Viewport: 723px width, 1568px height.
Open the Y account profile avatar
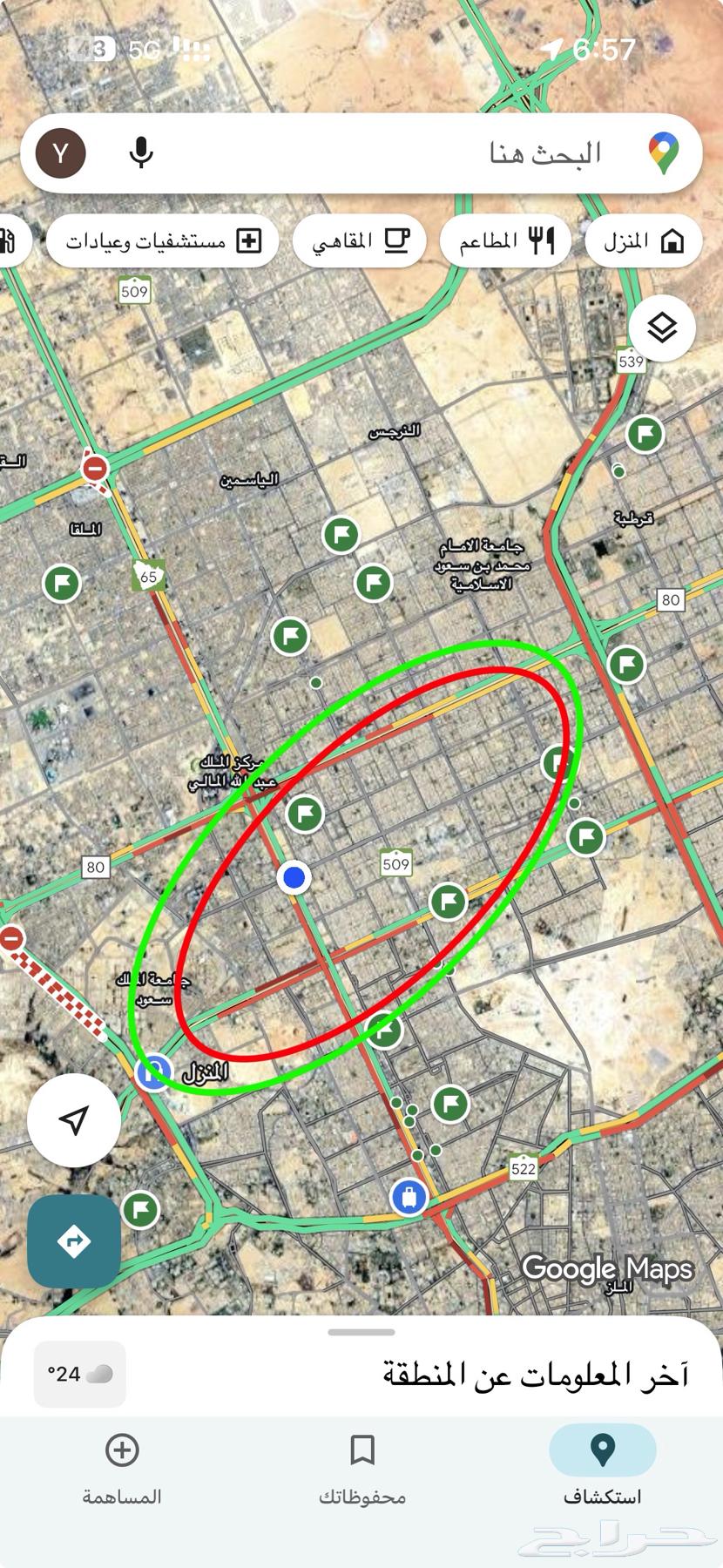pos(60,153)
